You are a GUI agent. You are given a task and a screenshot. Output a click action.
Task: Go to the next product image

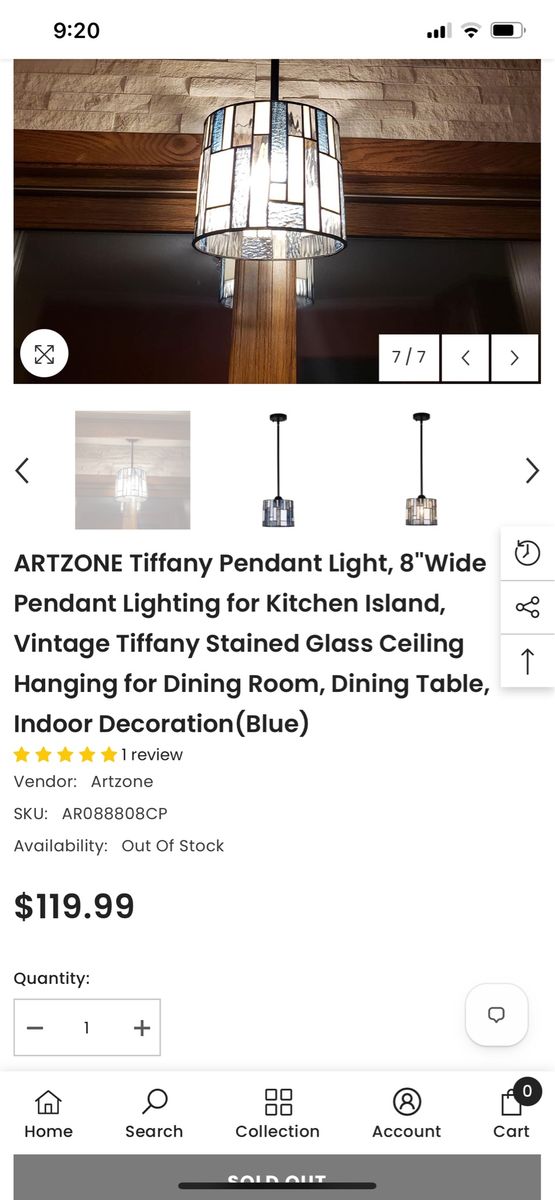tap(514, 358)
